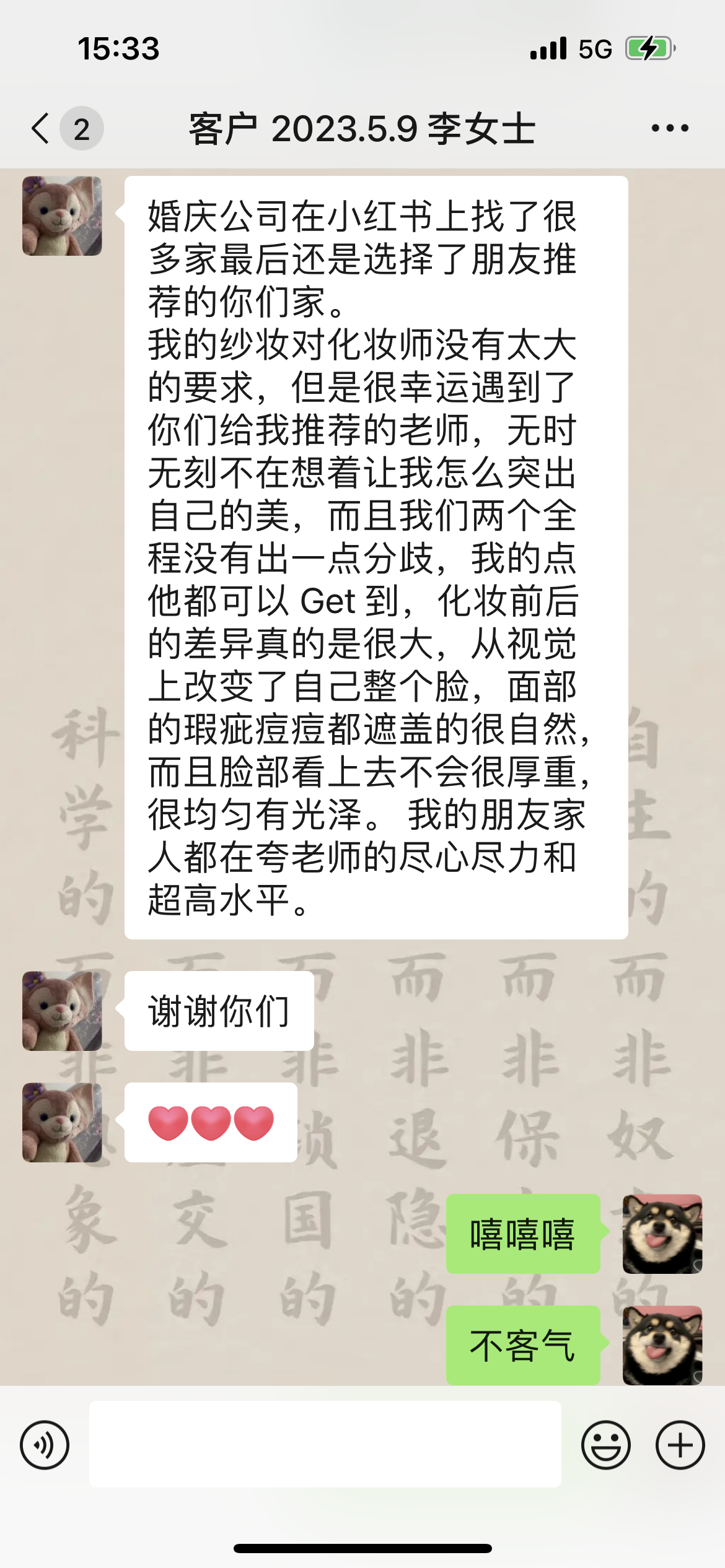
Task: Go back to the chat list
Action: pyautogui.click(x=41, y=128)
